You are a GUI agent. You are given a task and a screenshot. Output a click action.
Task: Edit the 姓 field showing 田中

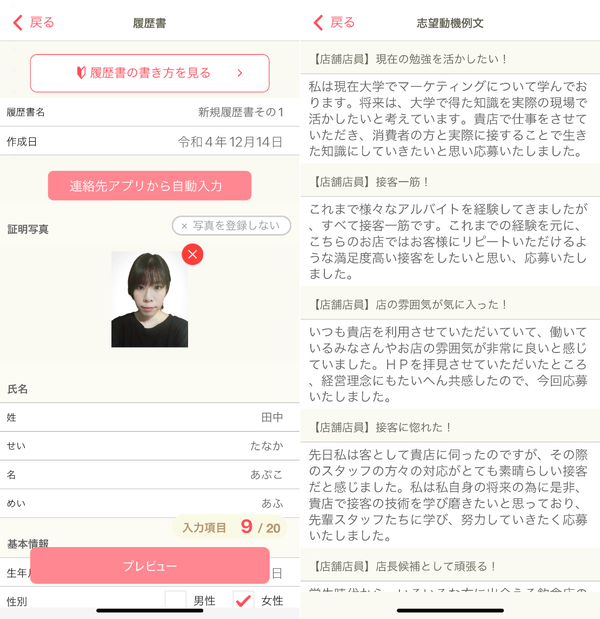(x=150, y=417)
